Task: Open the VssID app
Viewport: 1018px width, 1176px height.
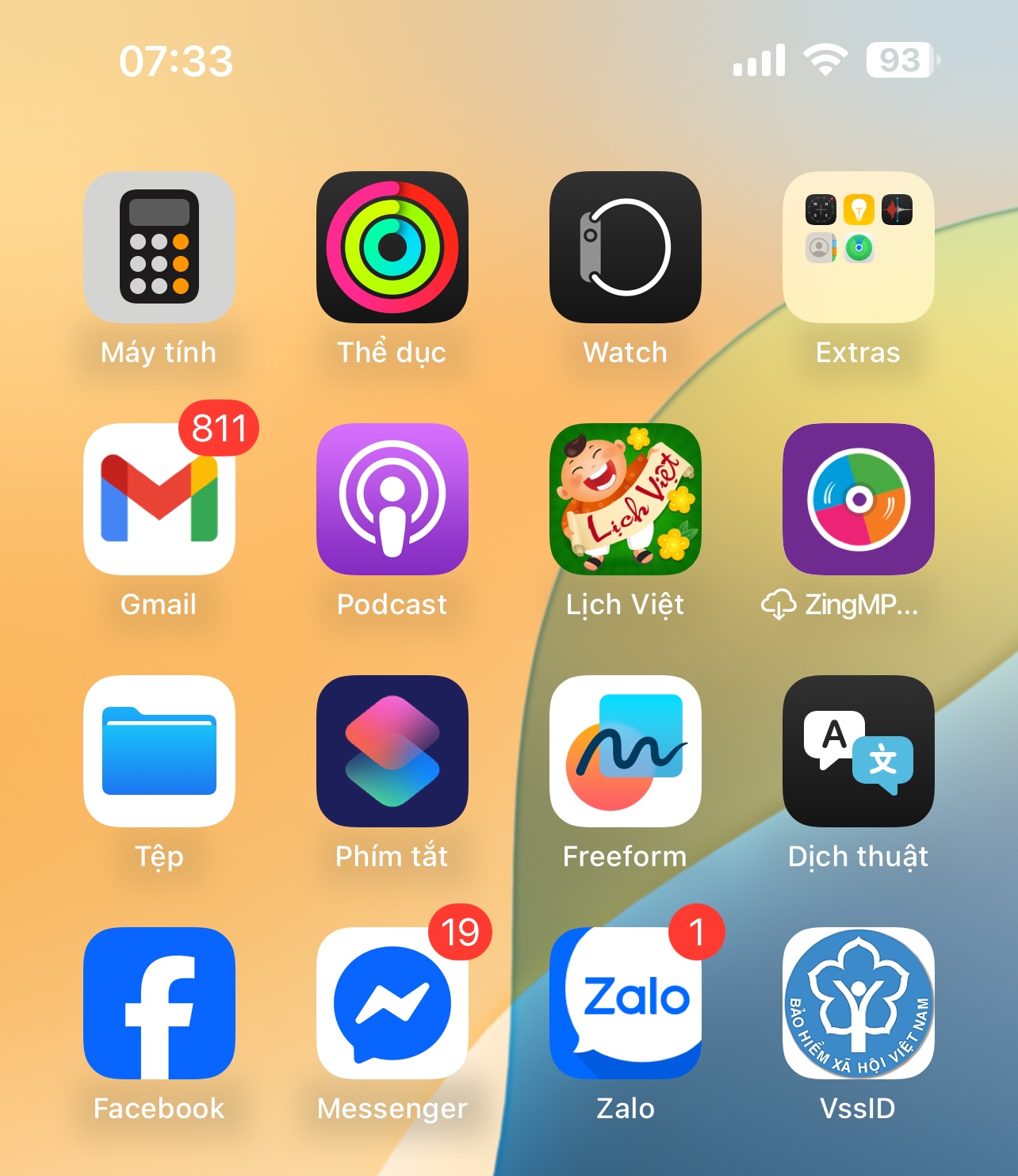Action: pos(859,1003)
